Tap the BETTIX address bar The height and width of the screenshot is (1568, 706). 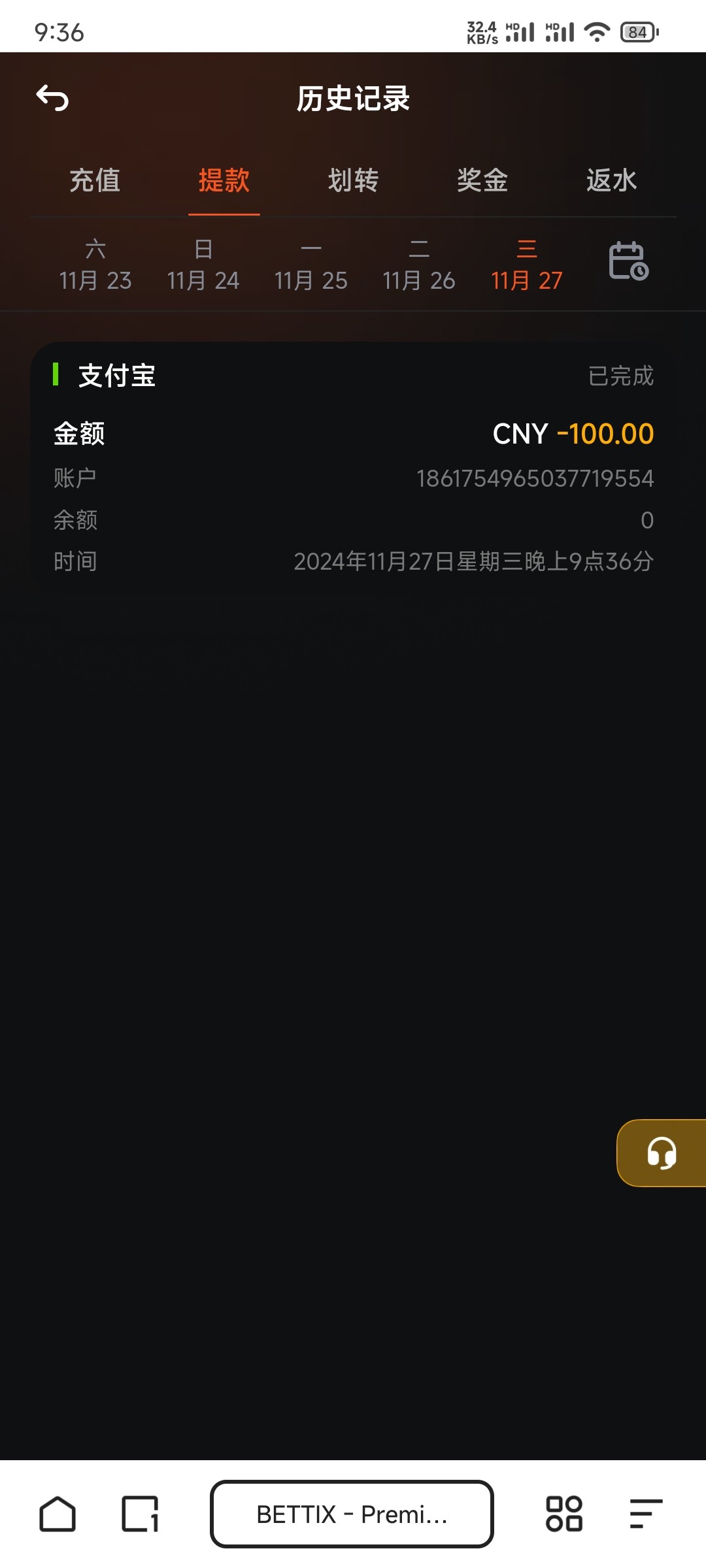(x=352, y=1514)
